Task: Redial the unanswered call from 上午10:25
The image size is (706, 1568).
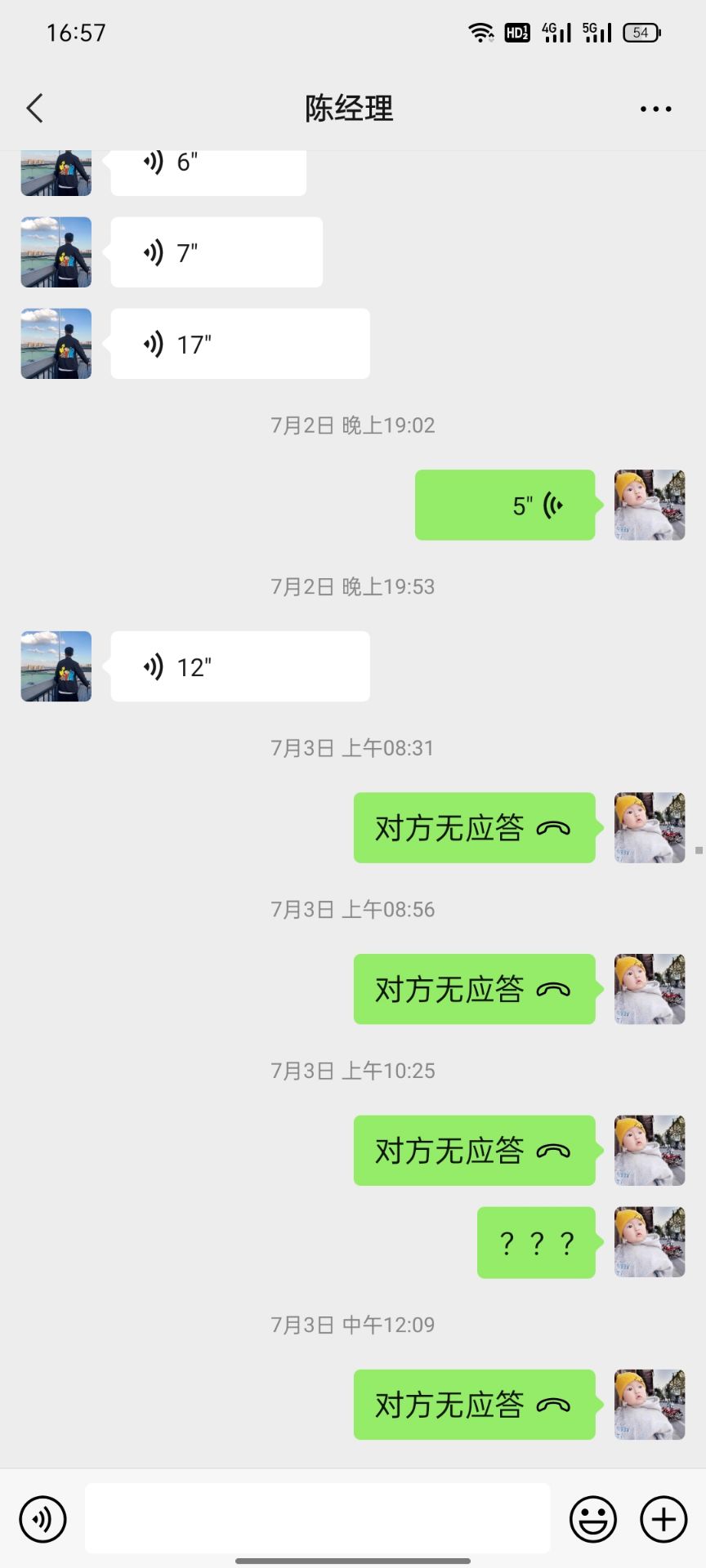Action: tap(474, 1151)
